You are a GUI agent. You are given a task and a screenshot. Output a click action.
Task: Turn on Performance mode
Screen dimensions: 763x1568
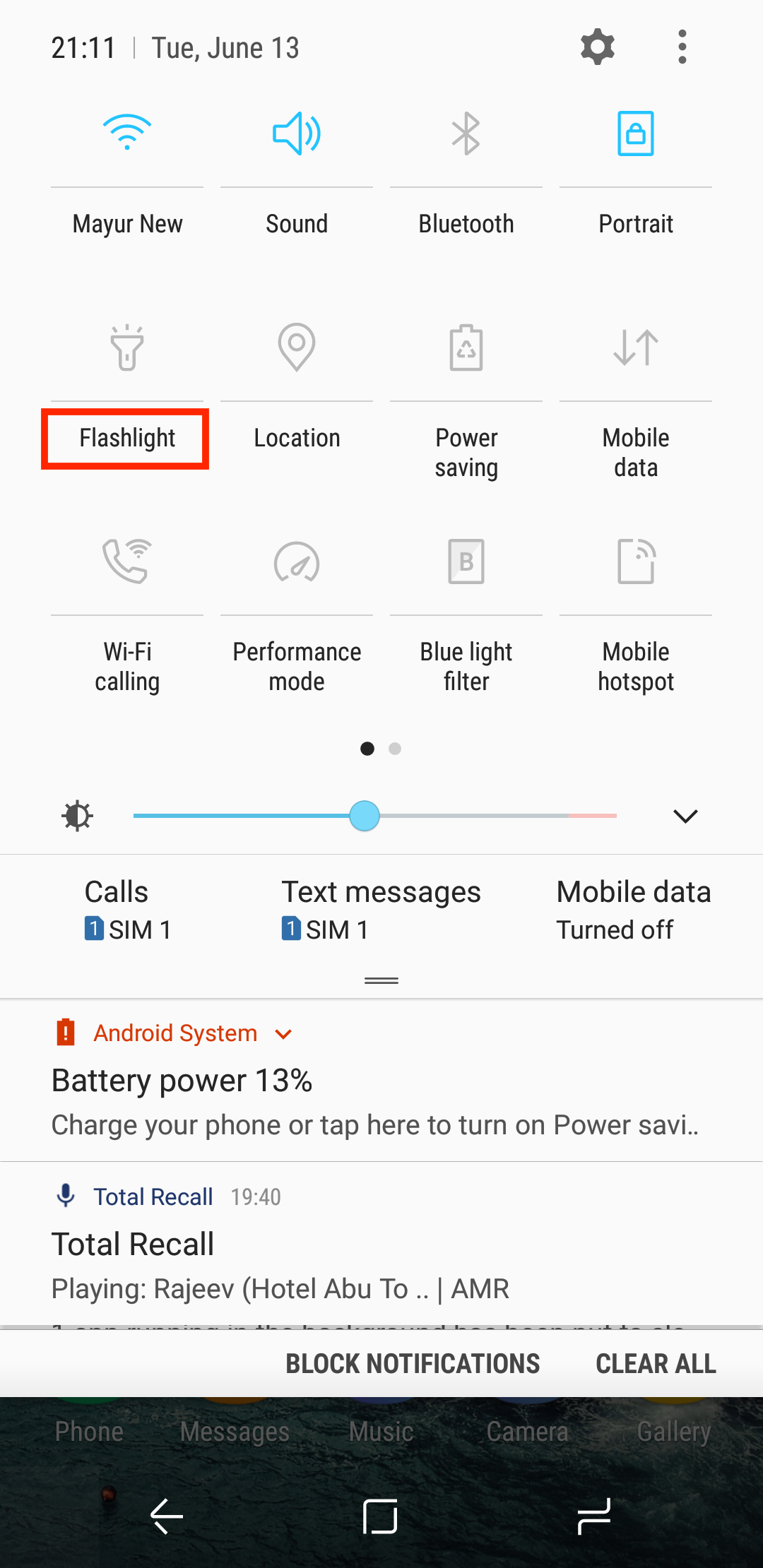point(297,562)
